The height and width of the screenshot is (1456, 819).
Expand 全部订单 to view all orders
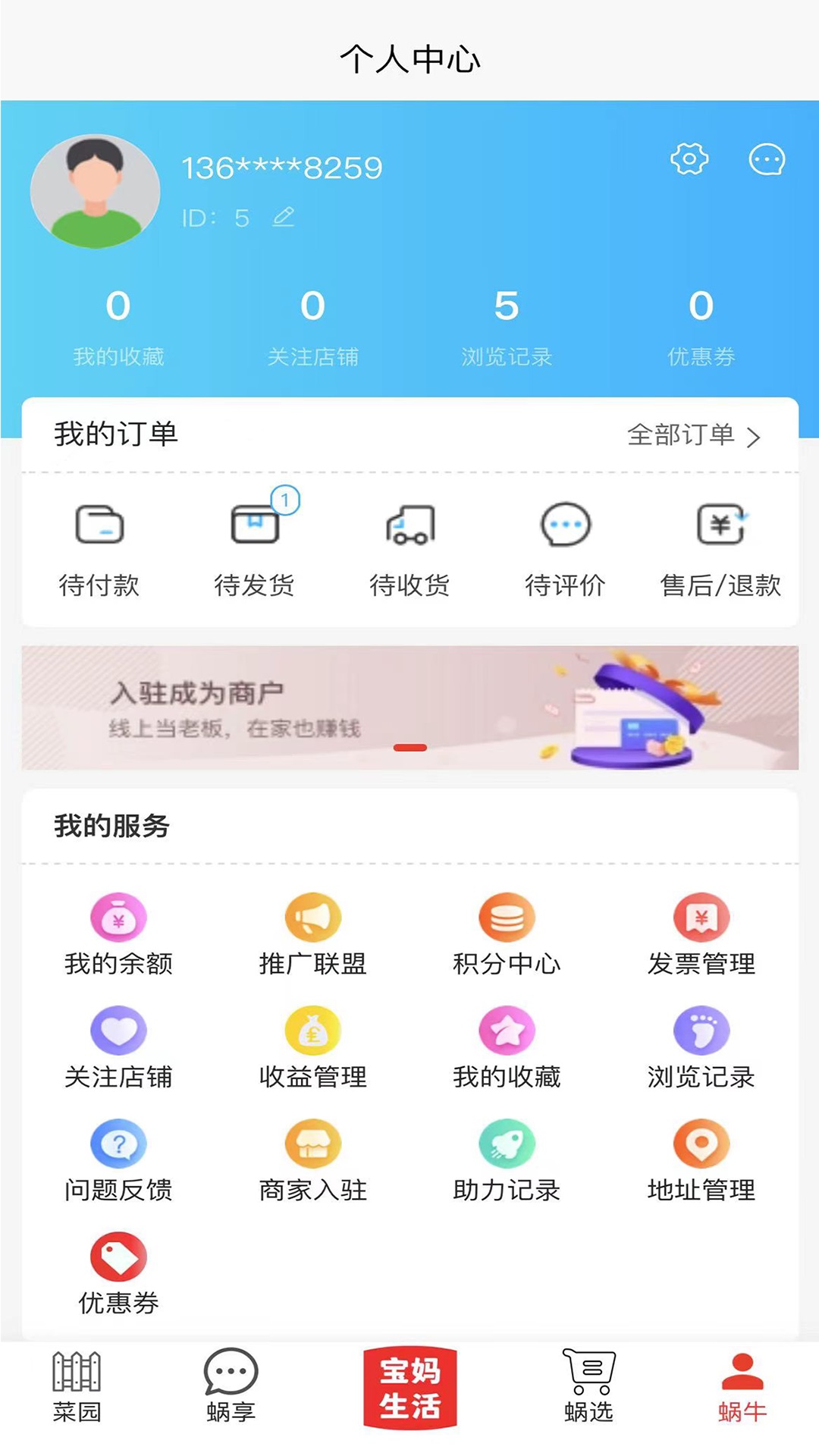(x=693, y=436)
